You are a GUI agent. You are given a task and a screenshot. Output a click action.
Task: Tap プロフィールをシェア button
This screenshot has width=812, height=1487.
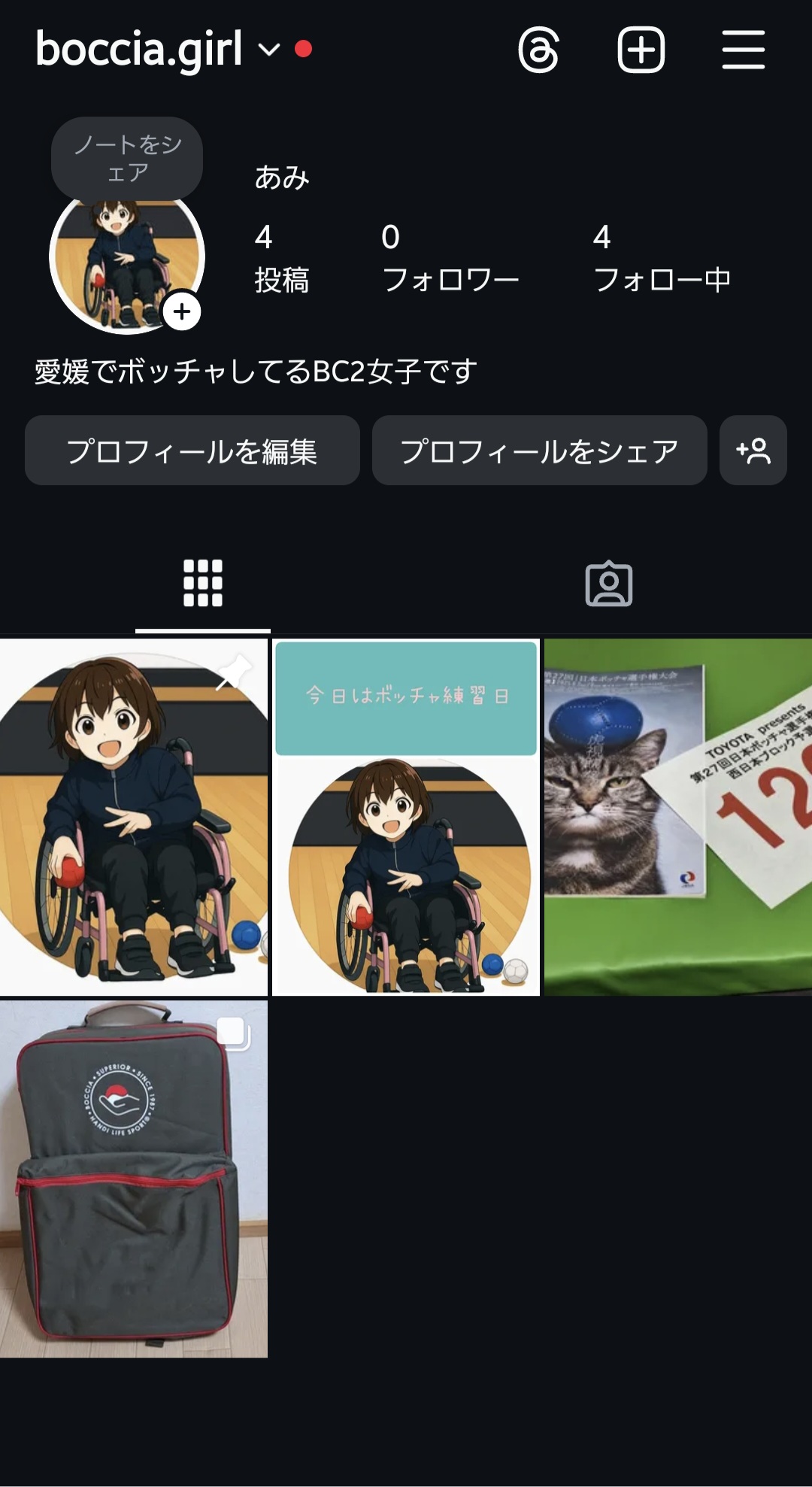(539, 451)
